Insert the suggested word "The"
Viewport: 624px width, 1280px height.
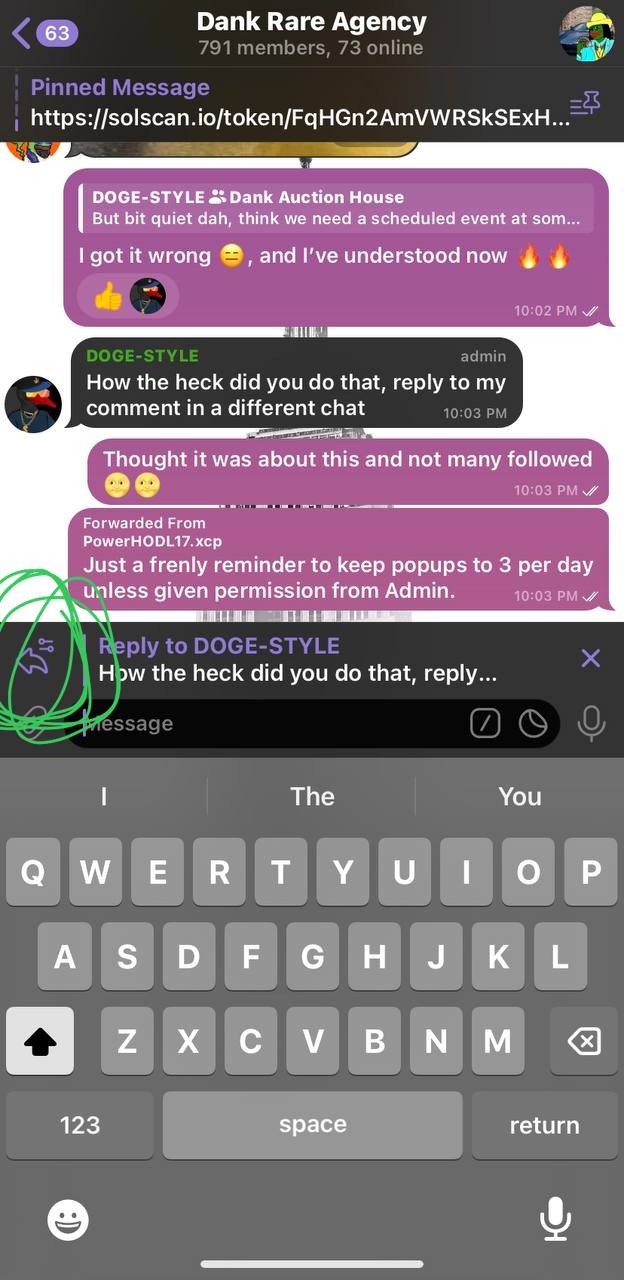point(312,796)
